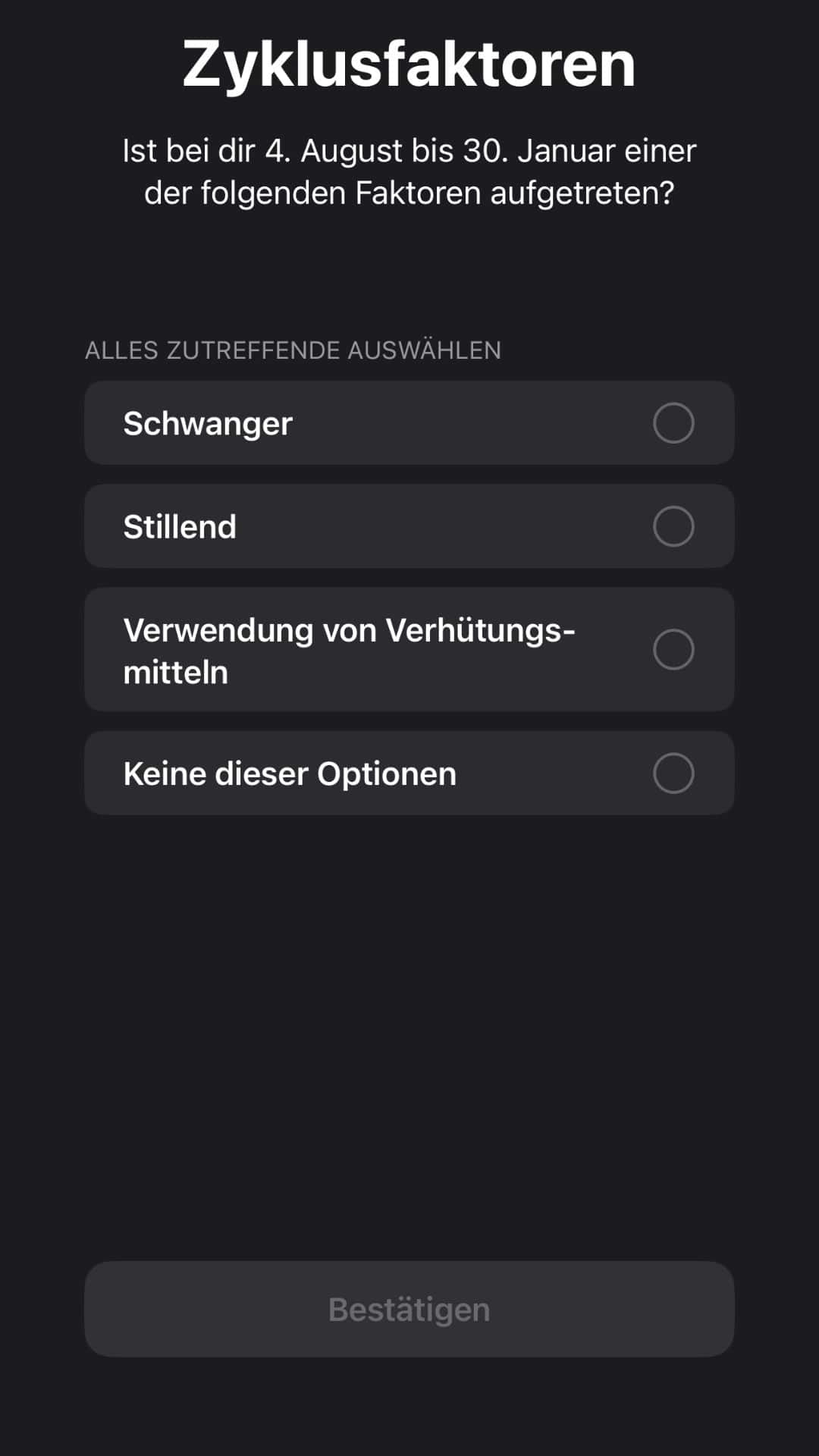
Task: Toggle the pregnancy factor selection
Action: pos(674,423)
